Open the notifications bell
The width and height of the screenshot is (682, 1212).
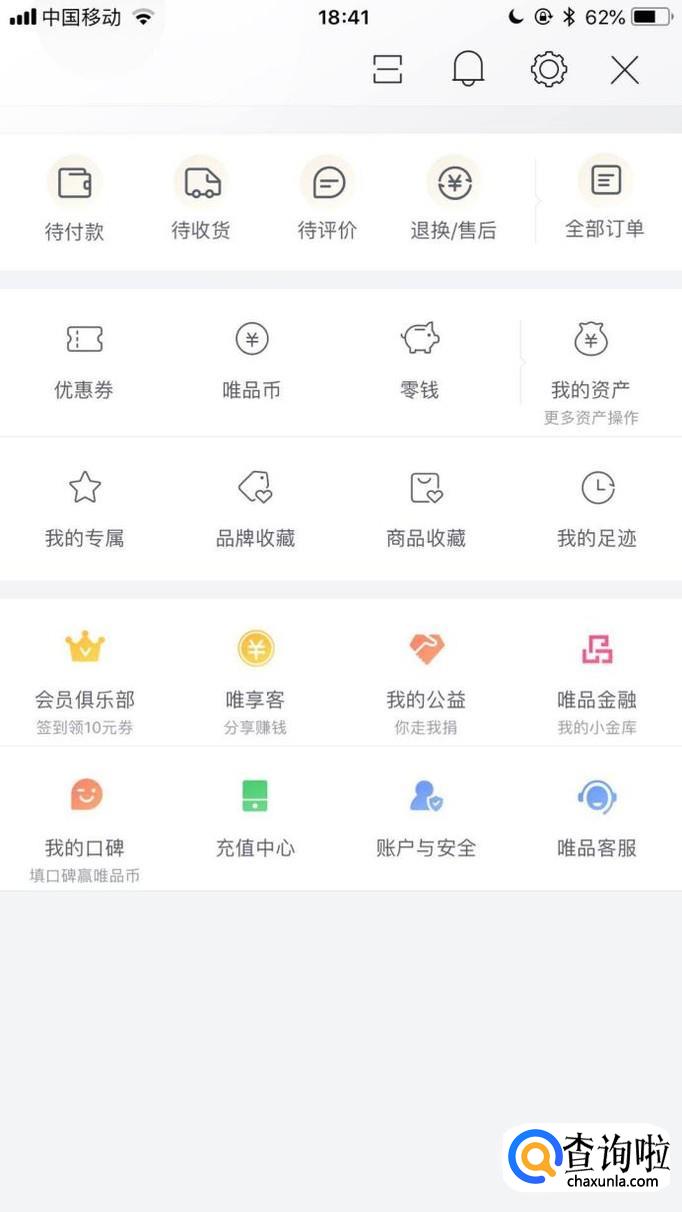coord(468,69)
